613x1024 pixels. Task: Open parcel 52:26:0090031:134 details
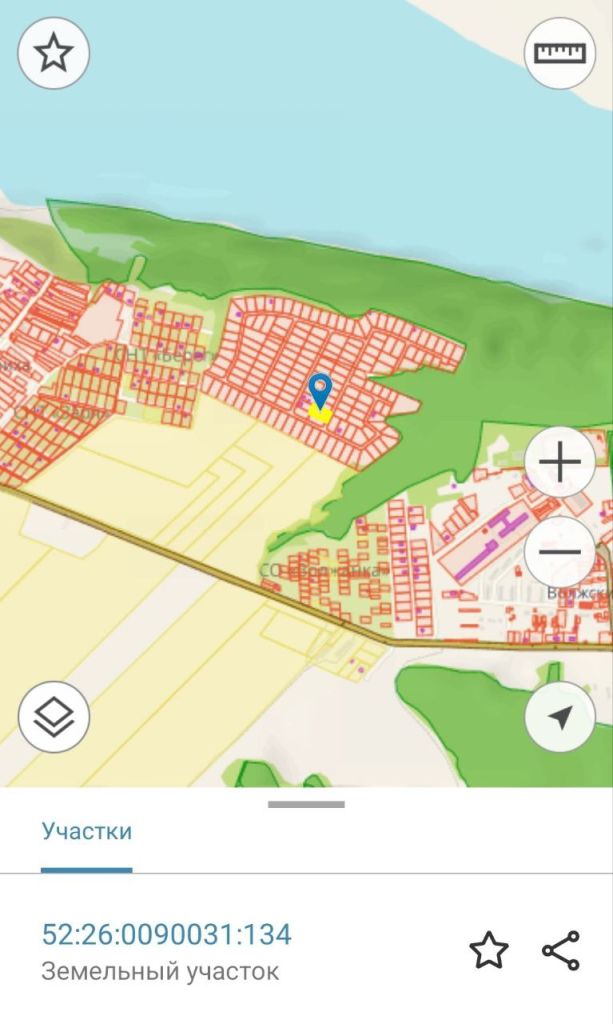click(166, 935)
